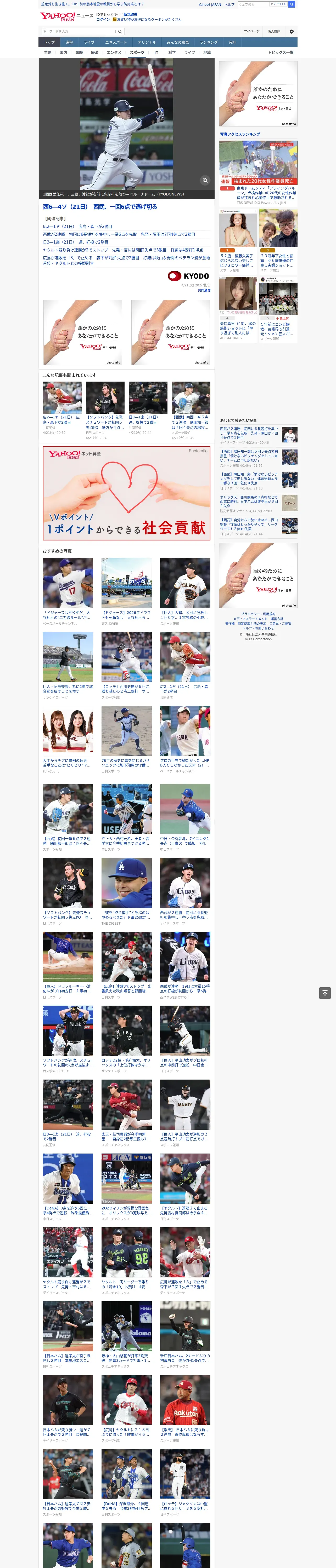Open the settings gear icon
Screen dimensions: 336x1568
click(x=292, y=31)
